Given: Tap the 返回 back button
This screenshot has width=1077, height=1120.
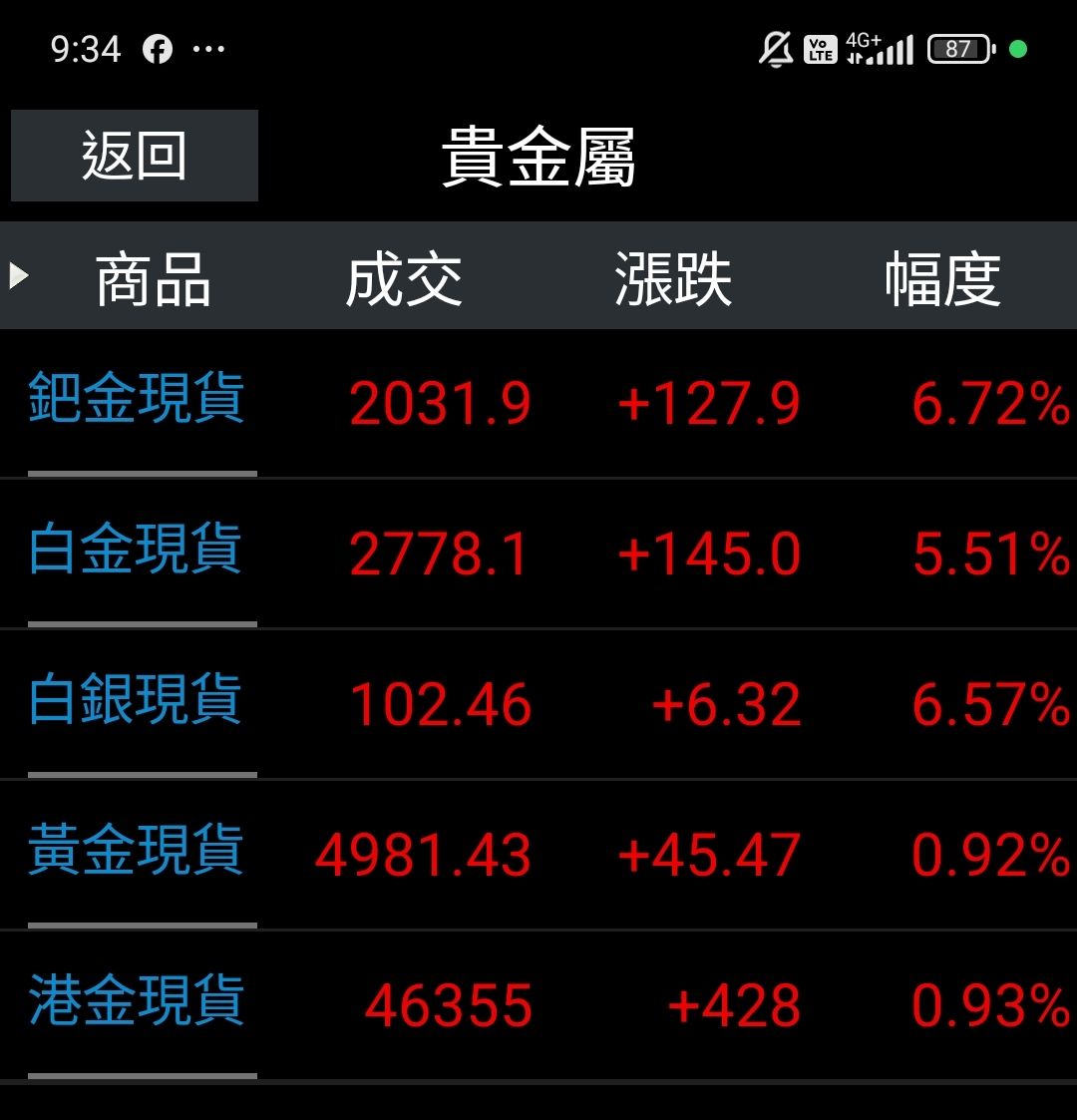Looking at the screenshot, I should coord(135,156).
